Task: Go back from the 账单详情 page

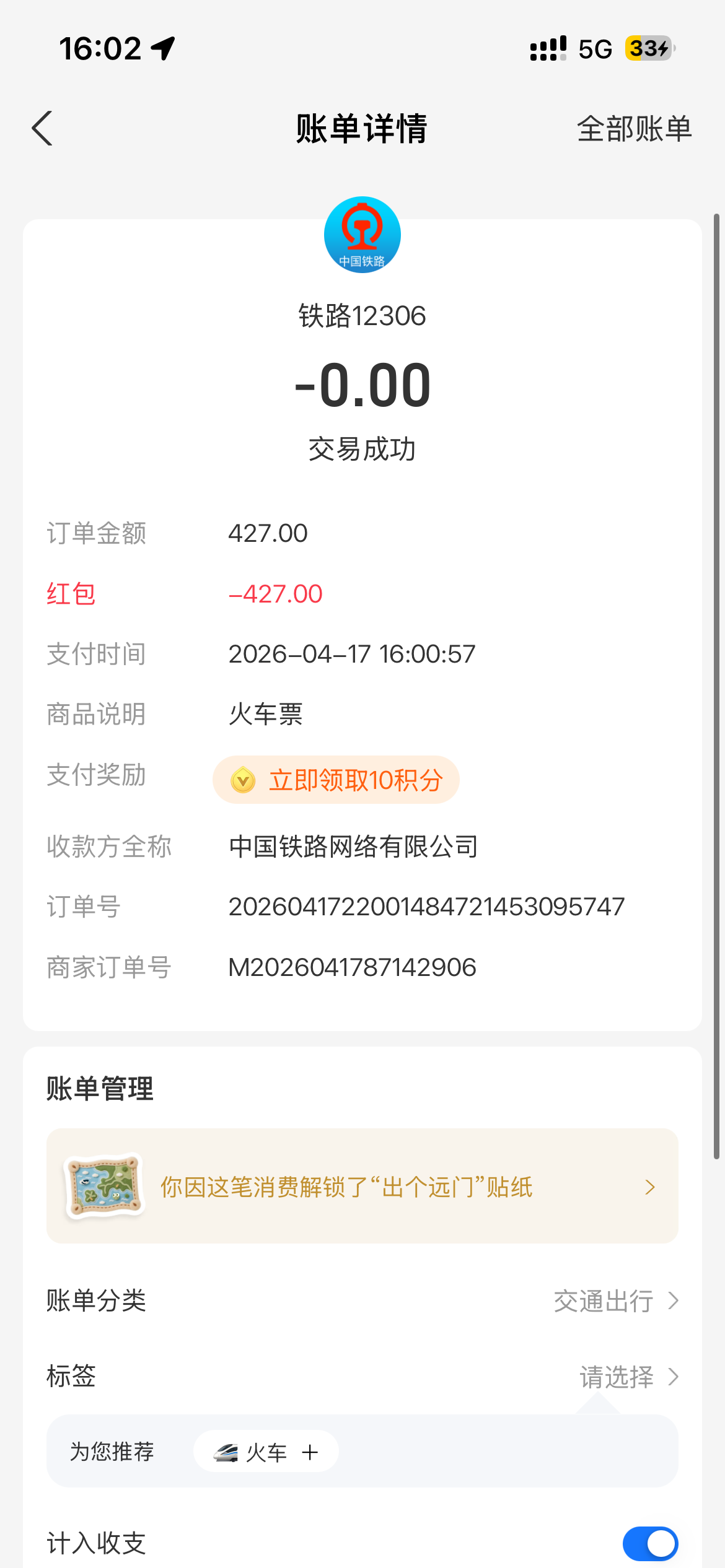Action: [x=42, y=129]
